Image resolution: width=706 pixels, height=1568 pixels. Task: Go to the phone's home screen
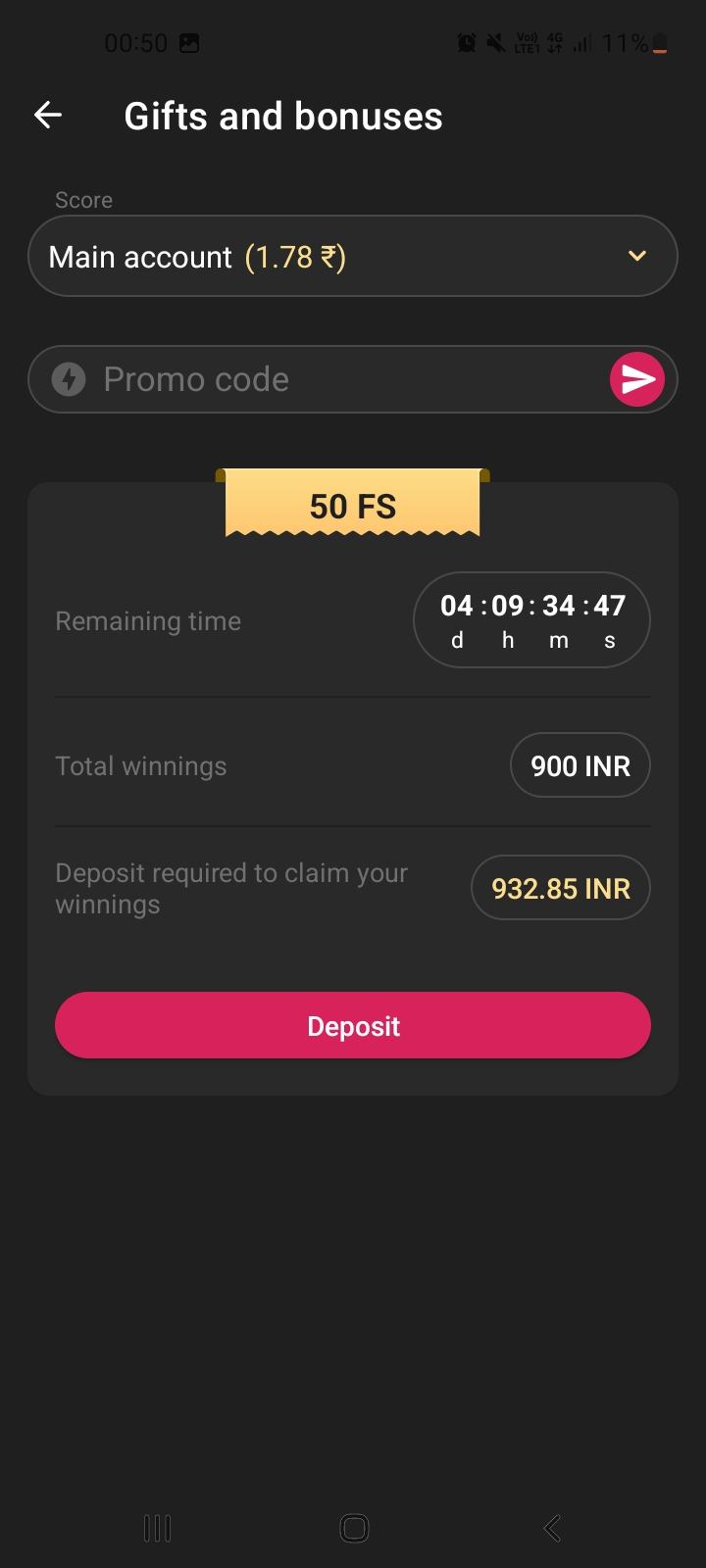pyautogui.click(x=353, y=1527)
